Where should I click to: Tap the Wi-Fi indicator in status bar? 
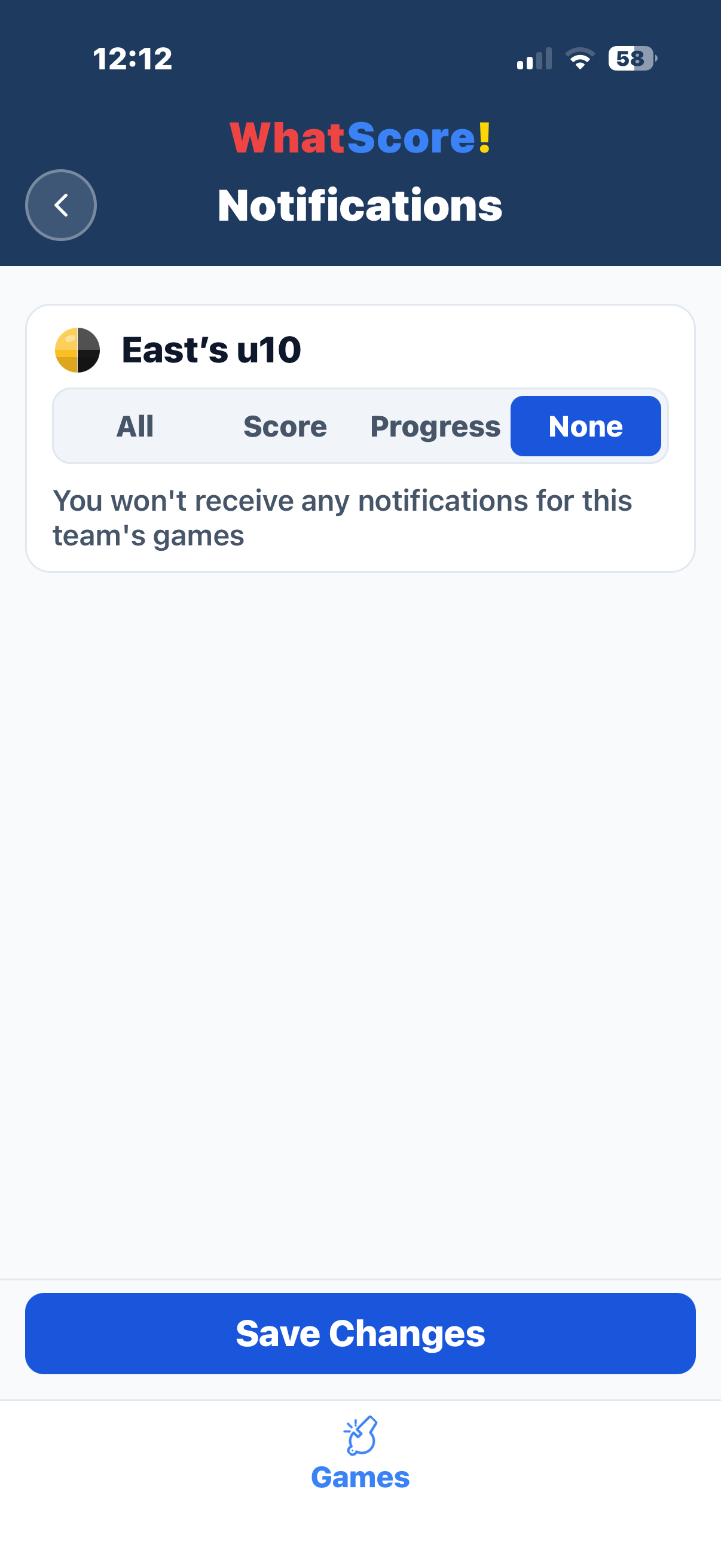pyautogui.click(x=580, y=58)
